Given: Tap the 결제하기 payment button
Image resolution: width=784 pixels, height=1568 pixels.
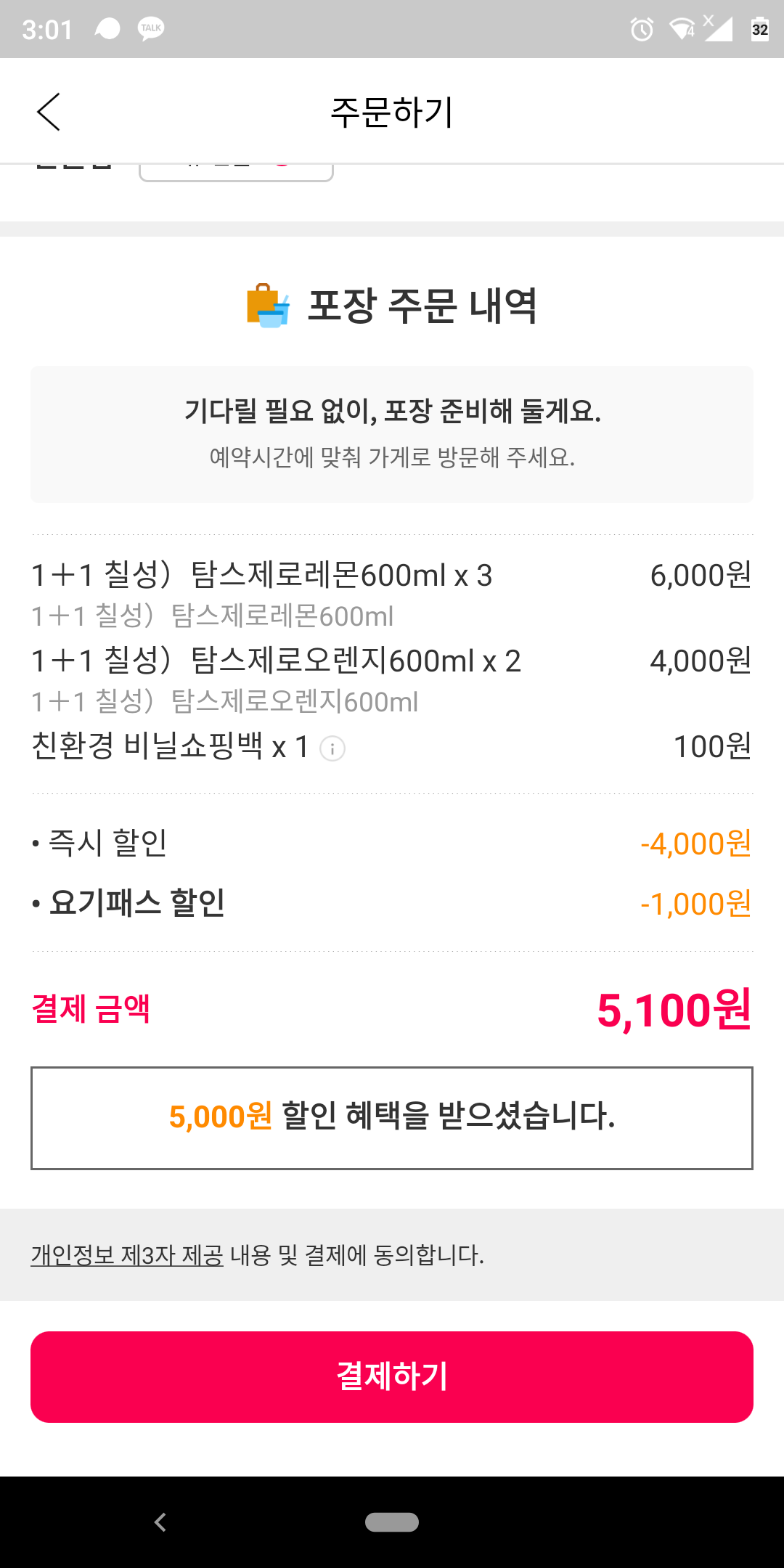Looking at the screenshot, I should pyautogui.click(x=392, y=1376).
